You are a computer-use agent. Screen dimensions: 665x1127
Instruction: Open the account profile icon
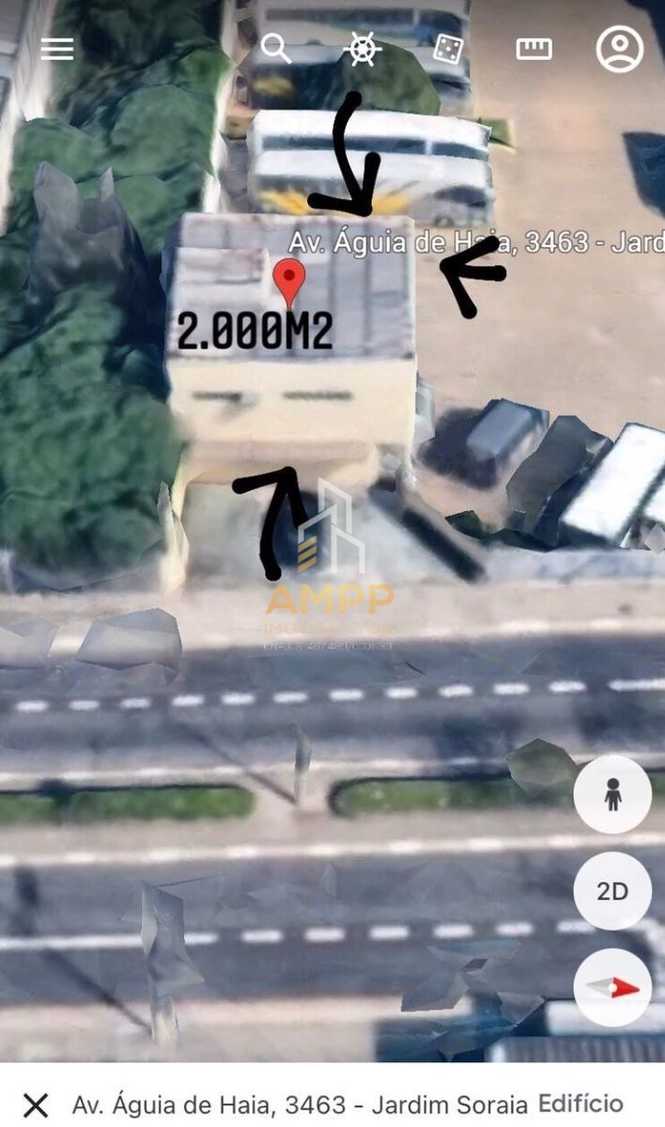620,49
